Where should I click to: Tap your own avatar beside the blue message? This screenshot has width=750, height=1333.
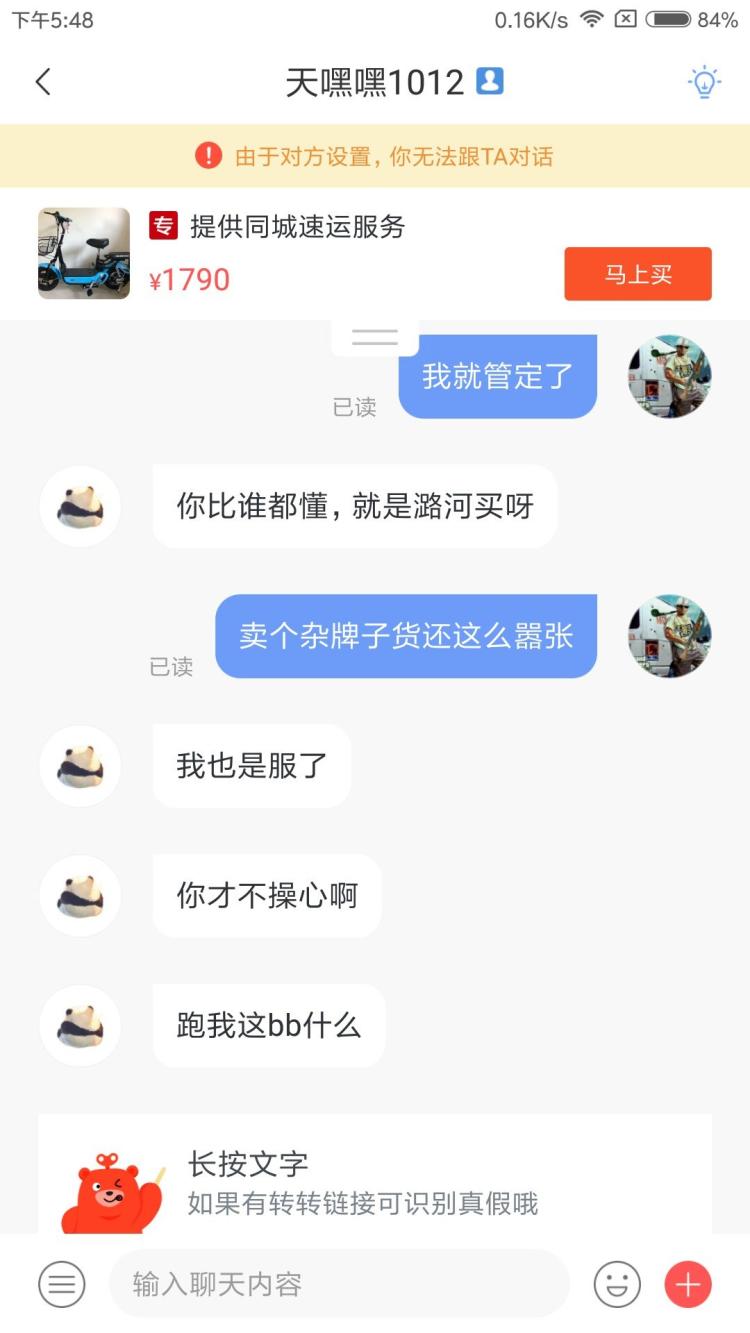(669, 376)
